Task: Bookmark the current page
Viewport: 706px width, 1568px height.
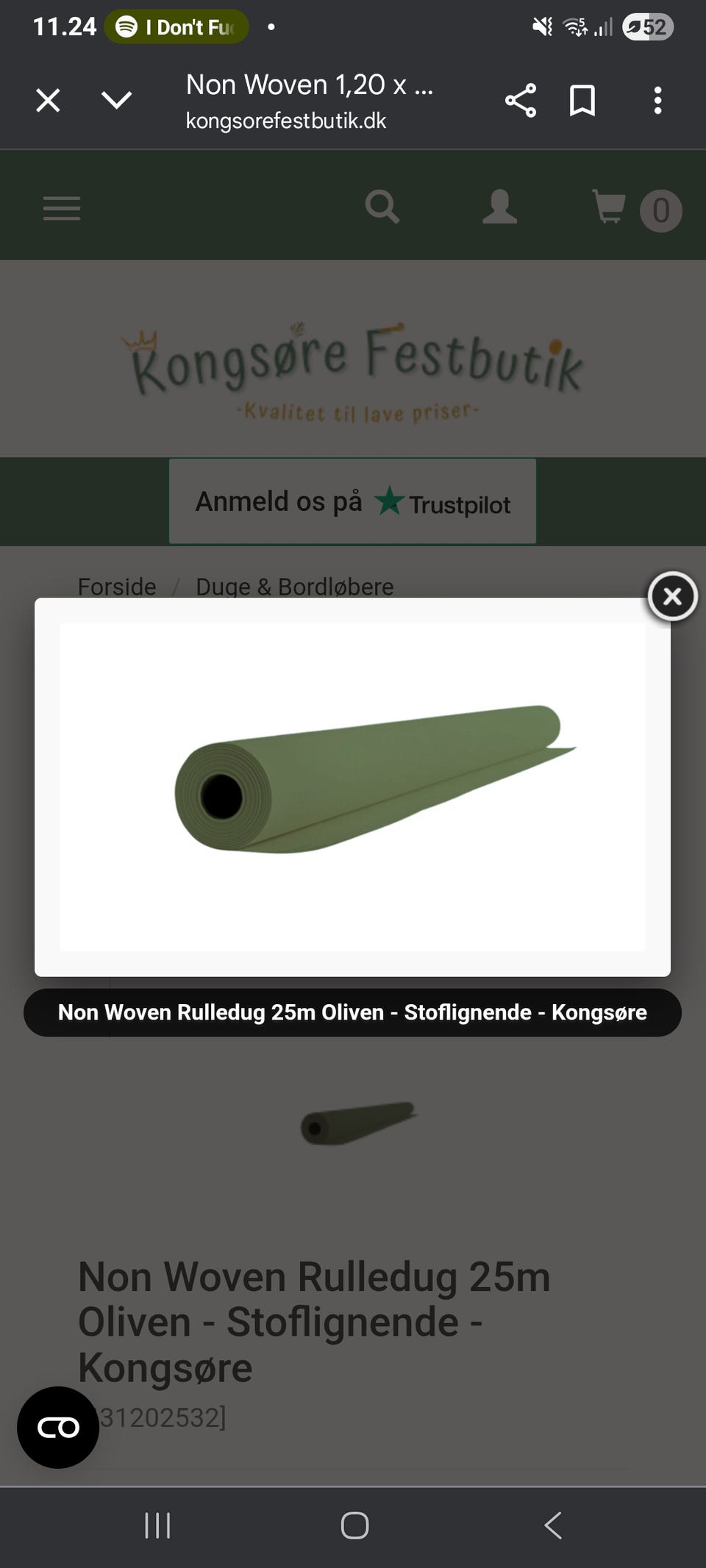Action: point(582,100)
